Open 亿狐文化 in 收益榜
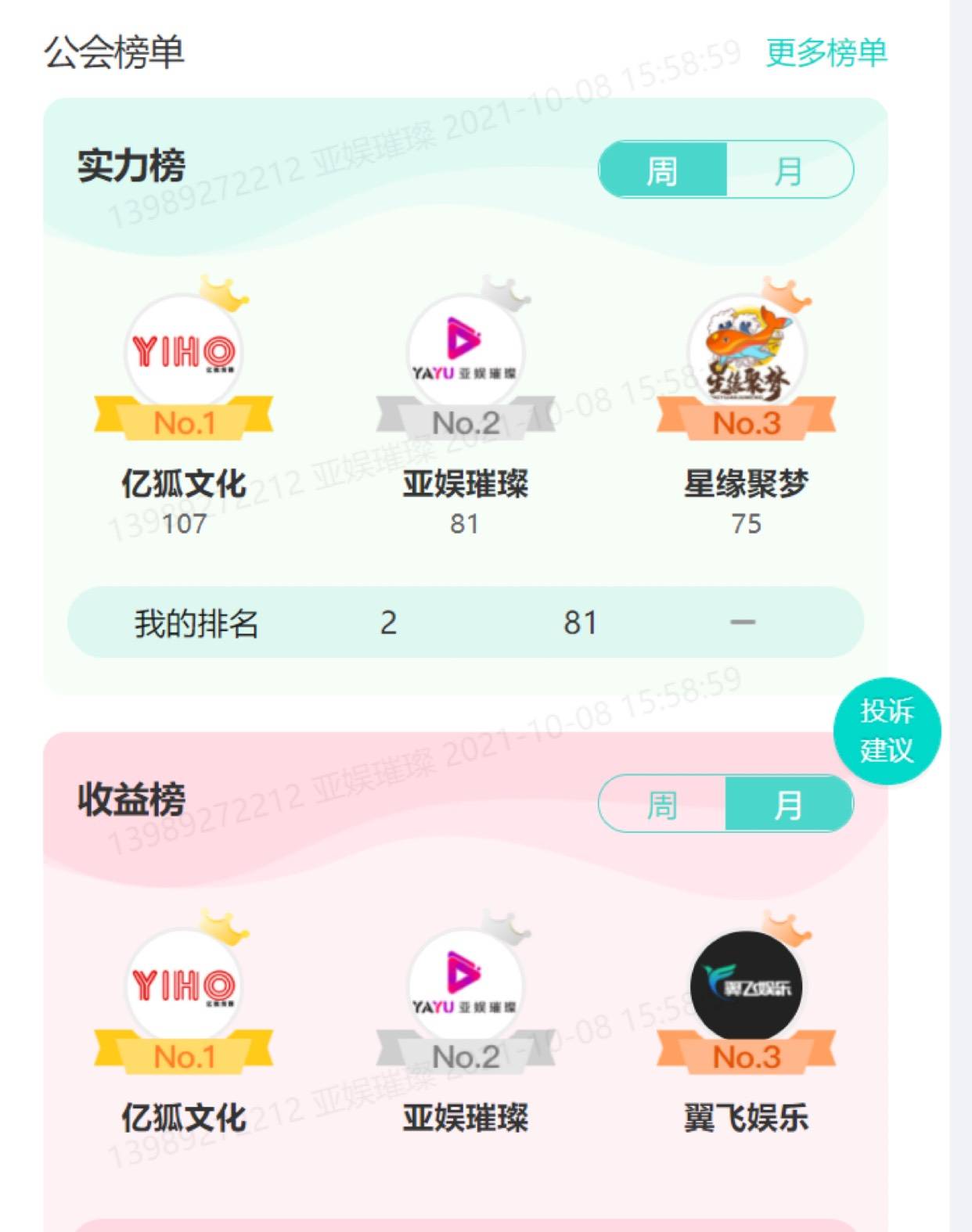The height and width of the screenshot is (1232, 972). 184,987
